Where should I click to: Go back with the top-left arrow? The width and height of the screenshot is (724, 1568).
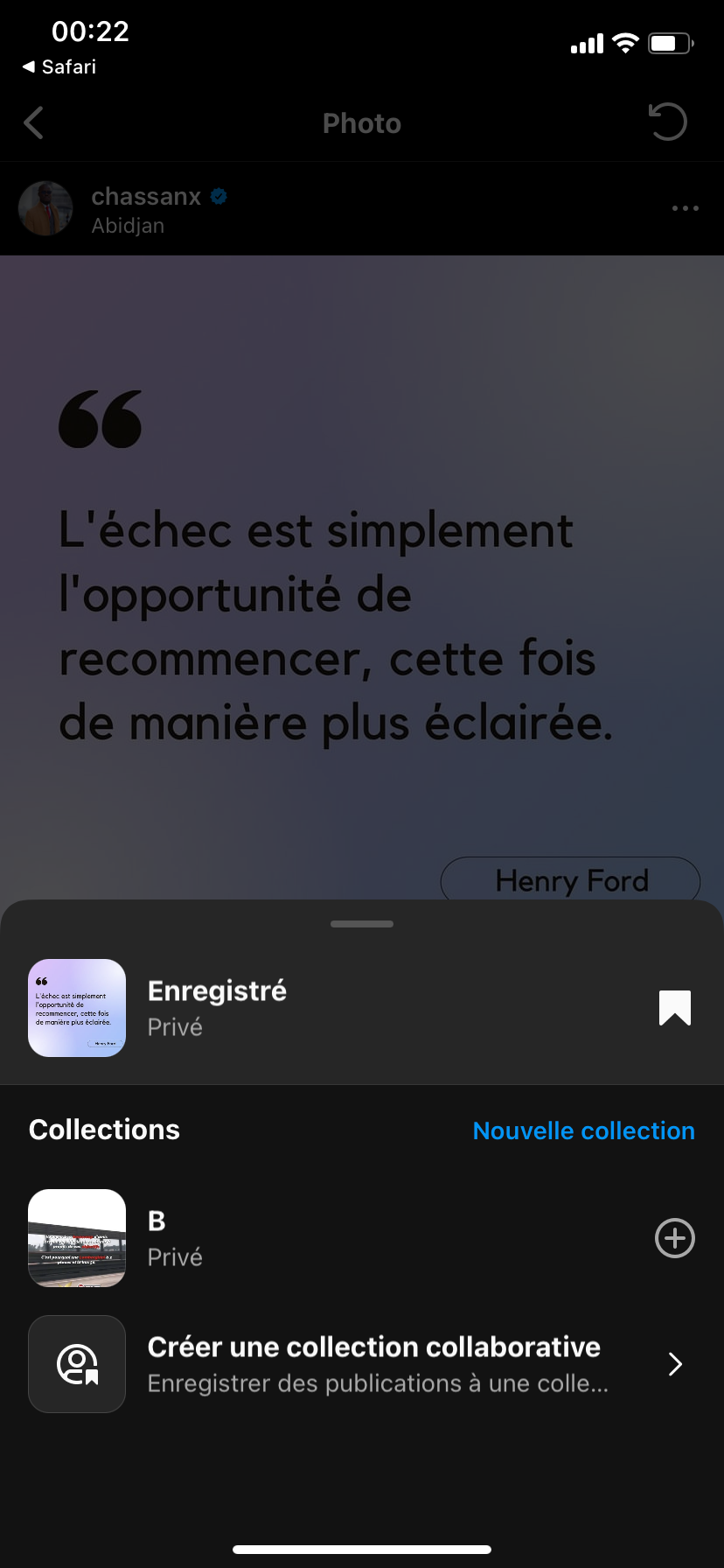tap(34, 123)
